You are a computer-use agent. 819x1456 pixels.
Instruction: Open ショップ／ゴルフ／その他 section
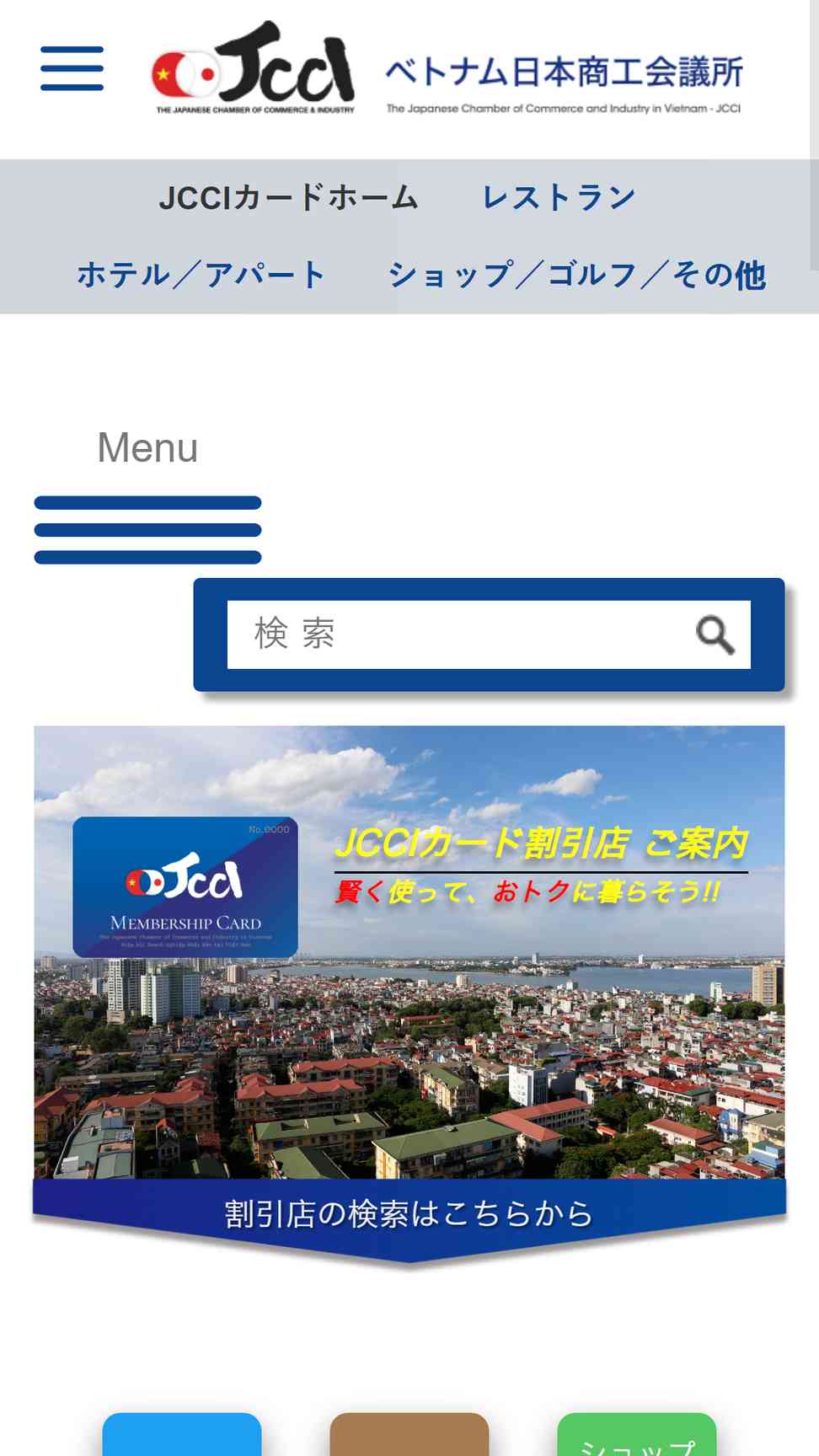click(x=576, y=275)
